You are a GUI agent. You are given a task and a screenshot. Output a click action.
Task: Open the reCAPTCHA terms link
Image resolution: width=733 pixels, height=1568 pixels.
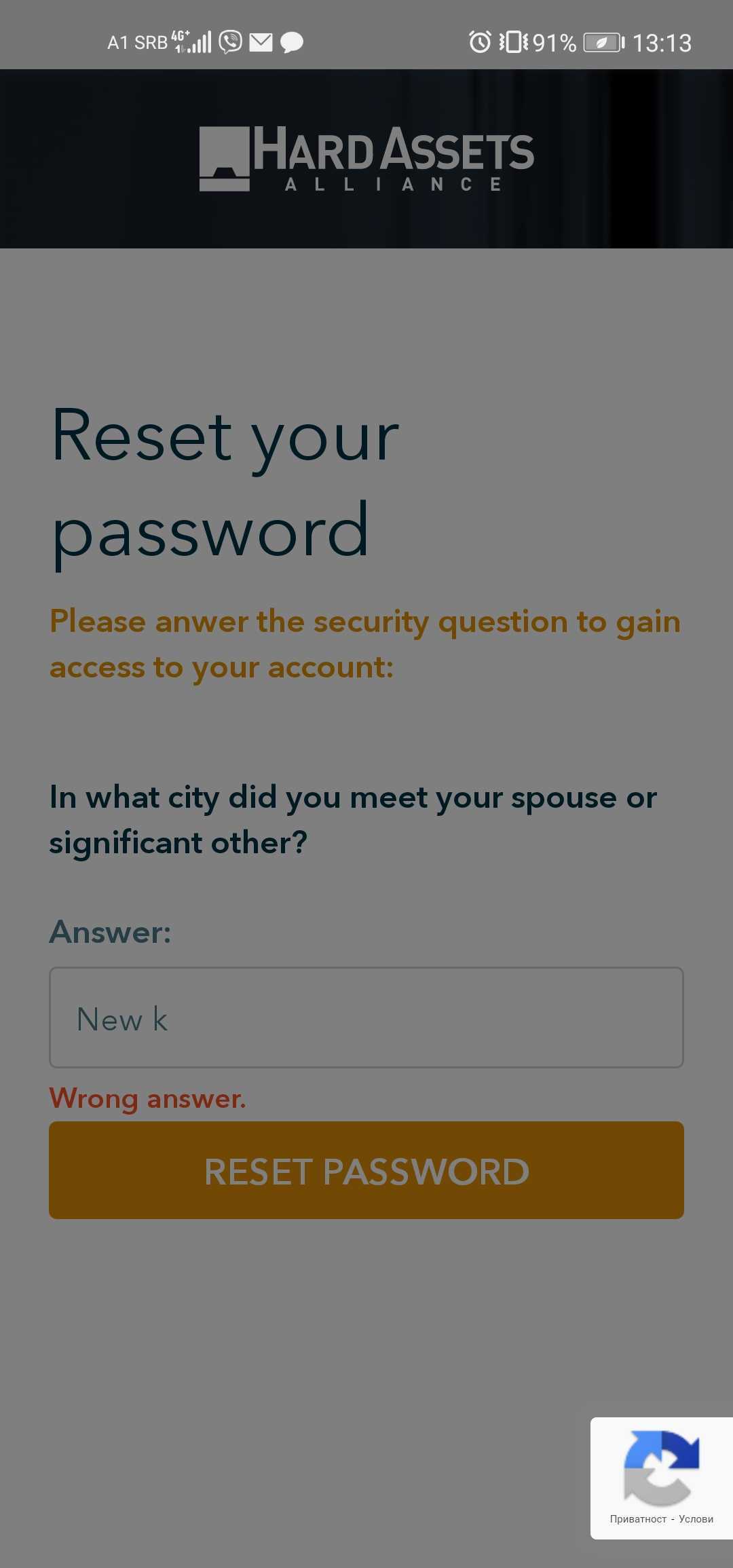point(696,1518)
